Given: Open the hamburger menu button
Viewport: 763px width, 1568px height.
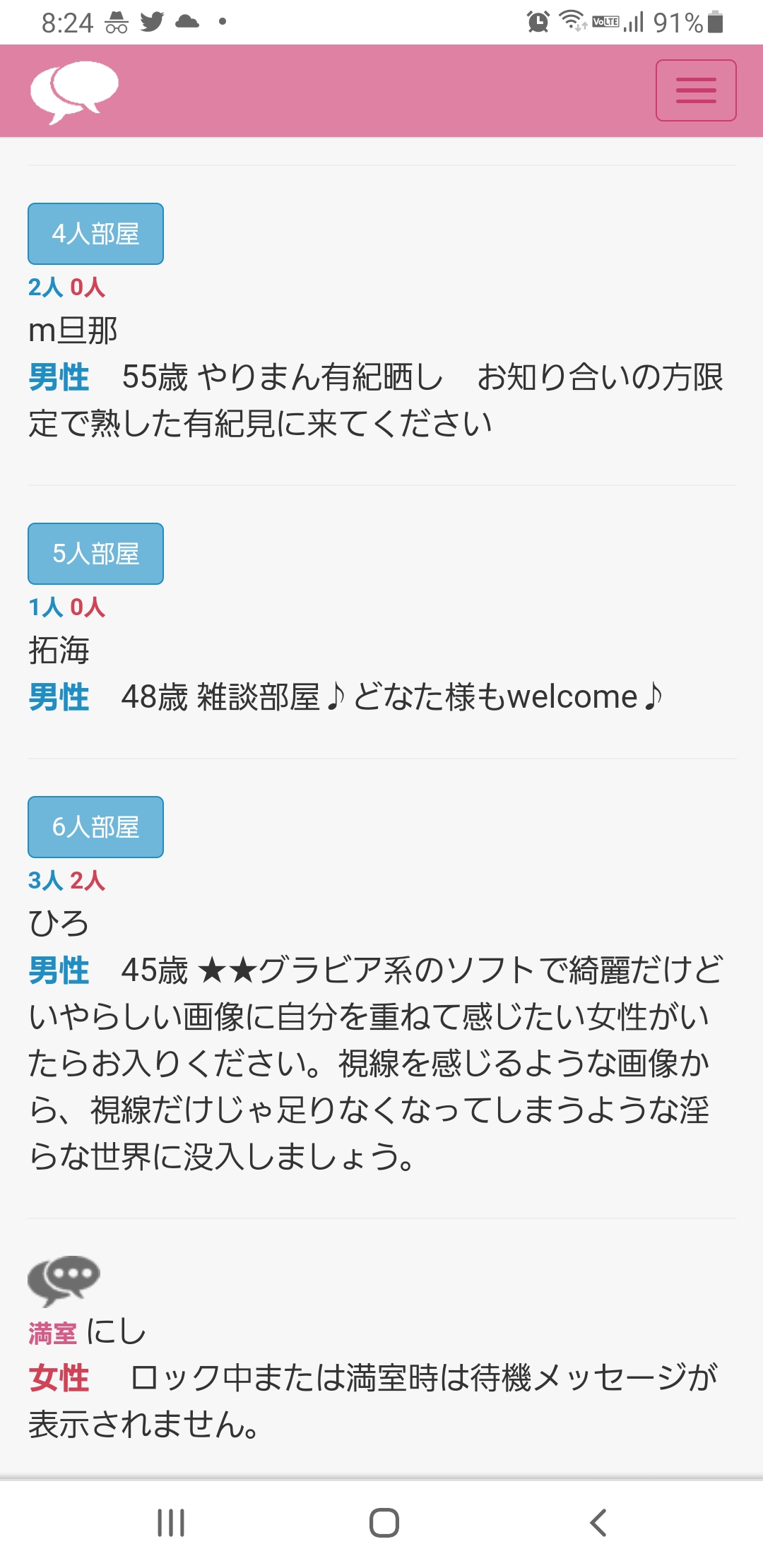Looking at the screenshot, I should pos(695,90).
